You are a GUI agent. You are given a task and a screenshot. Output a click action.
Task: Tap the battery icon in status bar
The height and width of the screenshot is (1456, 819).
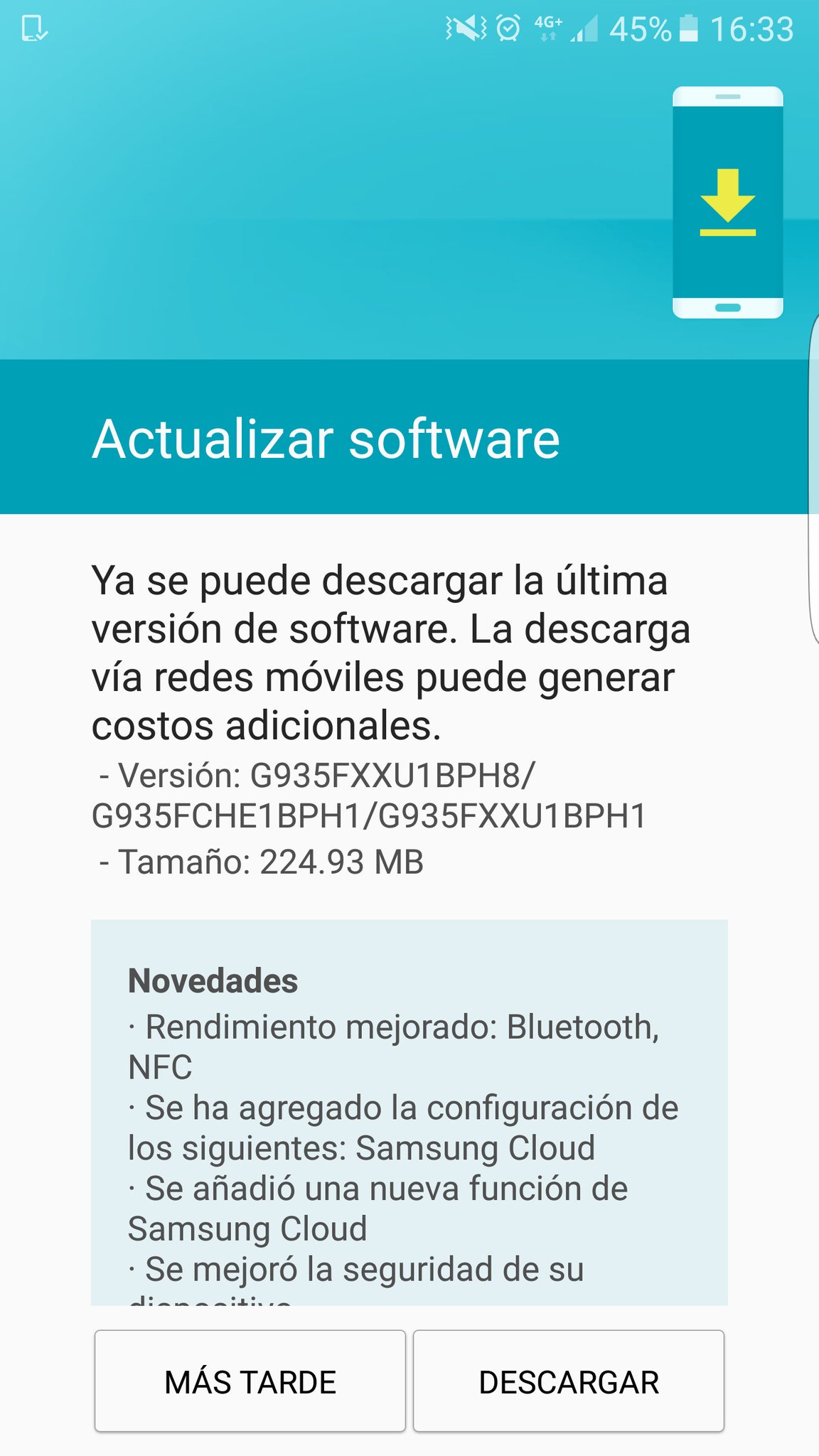[x=688, y=28]
